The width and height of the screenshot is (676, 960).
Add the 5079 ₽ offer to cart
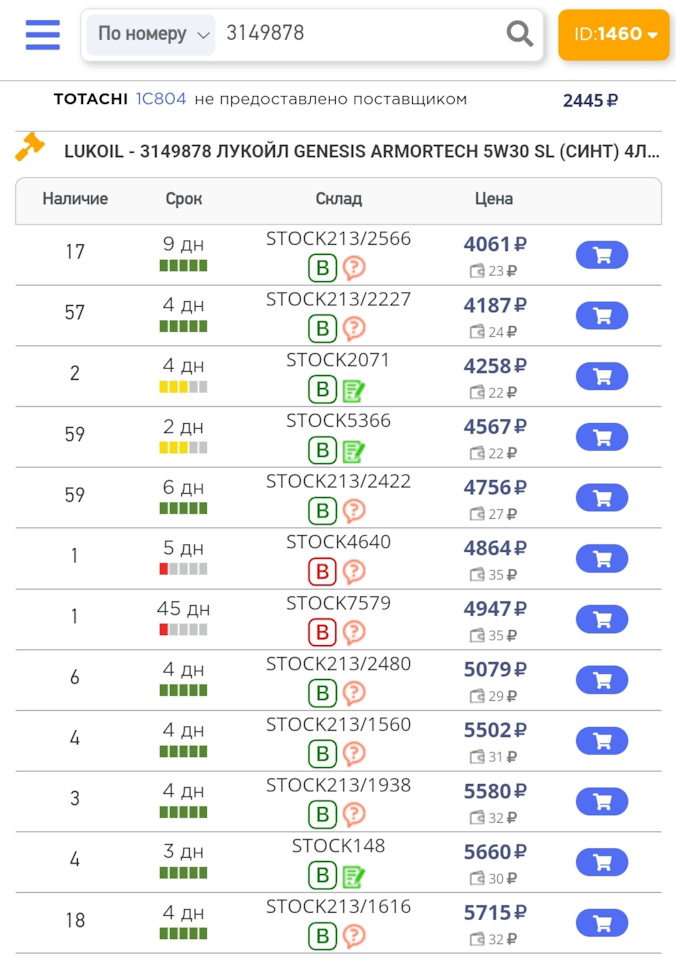tap(602, 680)
